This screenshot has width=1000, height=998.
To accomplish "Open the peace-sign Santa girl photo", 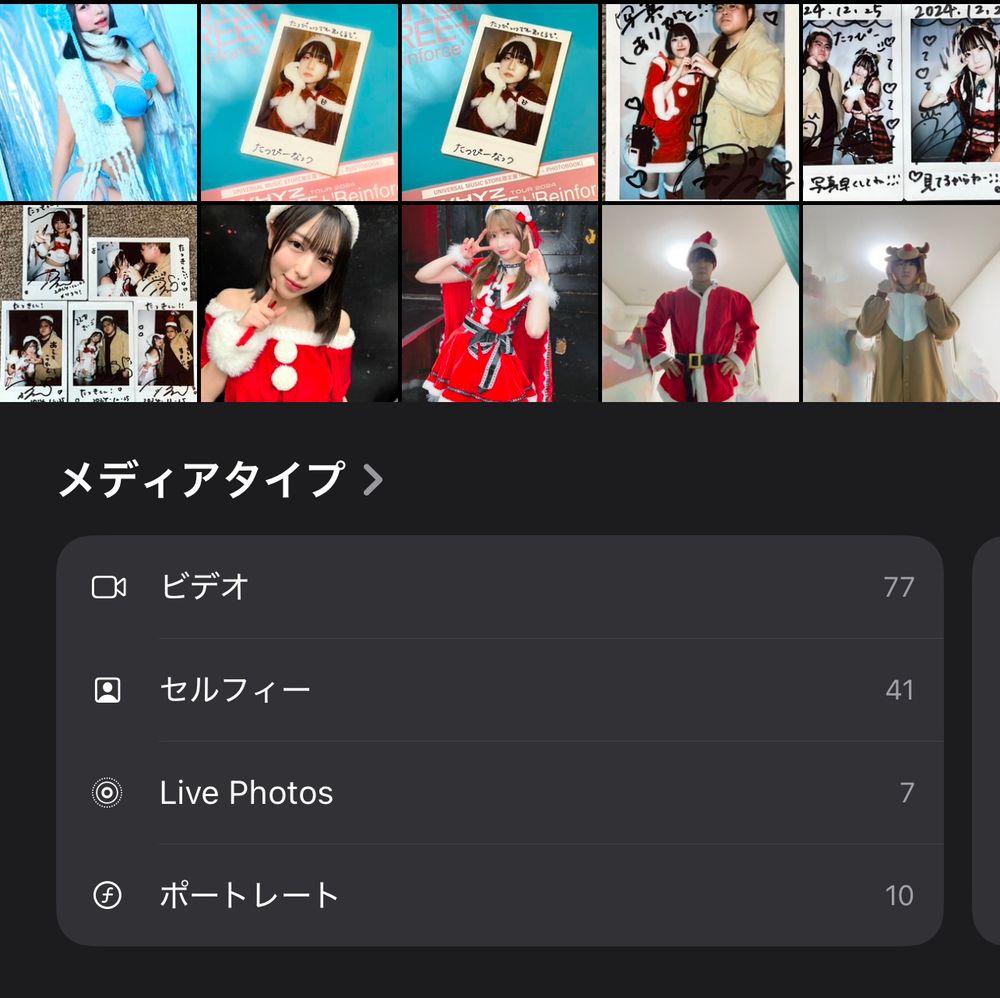I will [x=500, y=303].
